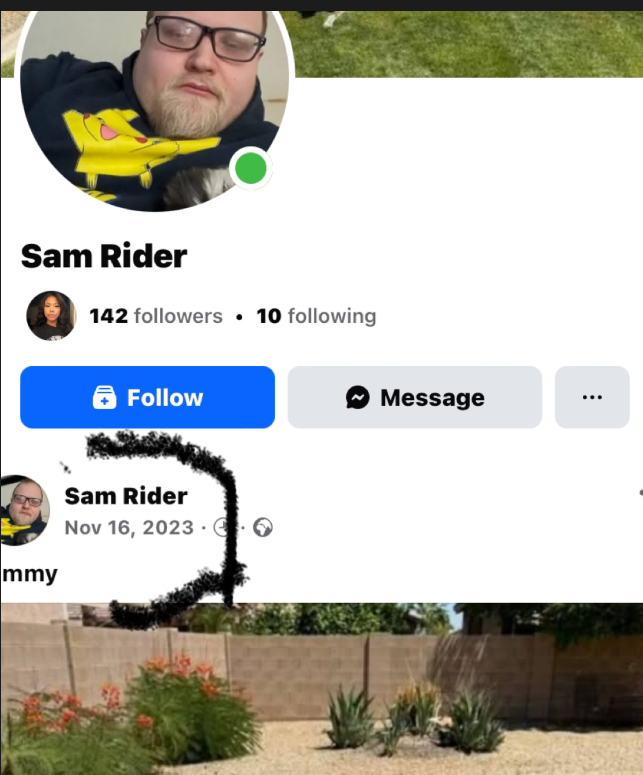This screenshot has height=775, width=643.
Task: Open the backyard photo in the post
Action: click(x=320, y=690)
